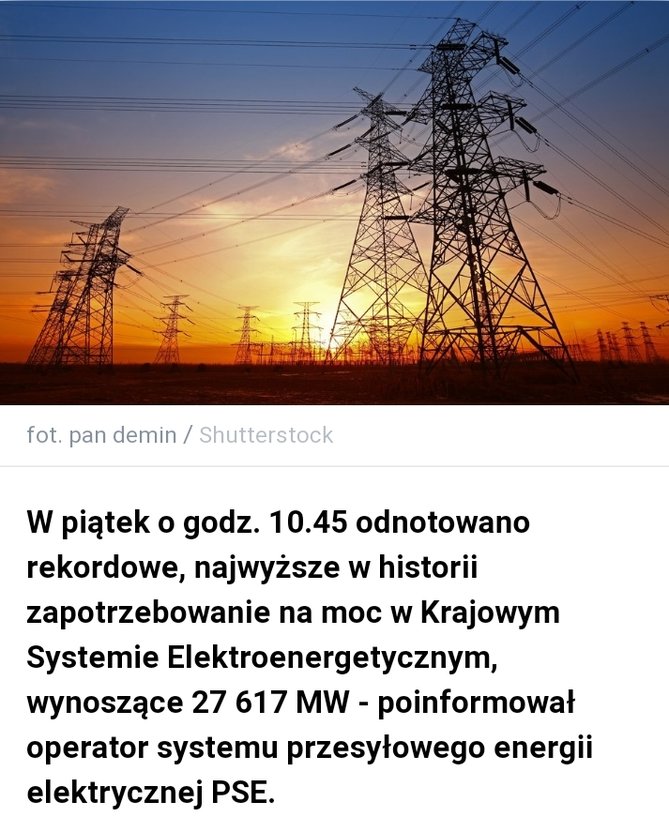Open the Shutterstock photo credit link
This screenshot has width=669, height=817.
[266, 435]
